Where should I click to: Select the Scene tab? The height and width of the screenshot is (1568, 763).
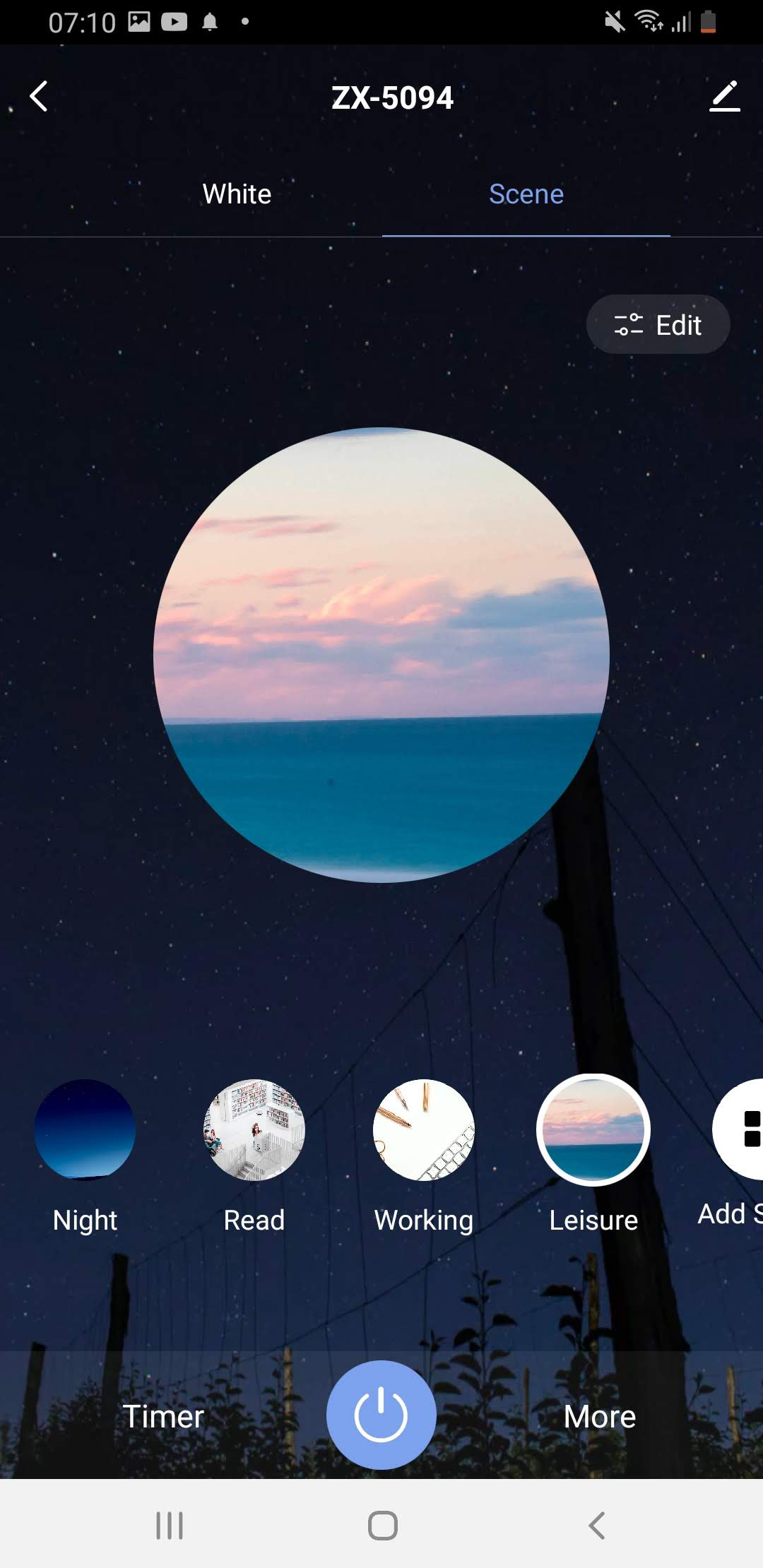pyautogui.click(x=526, y=194)
